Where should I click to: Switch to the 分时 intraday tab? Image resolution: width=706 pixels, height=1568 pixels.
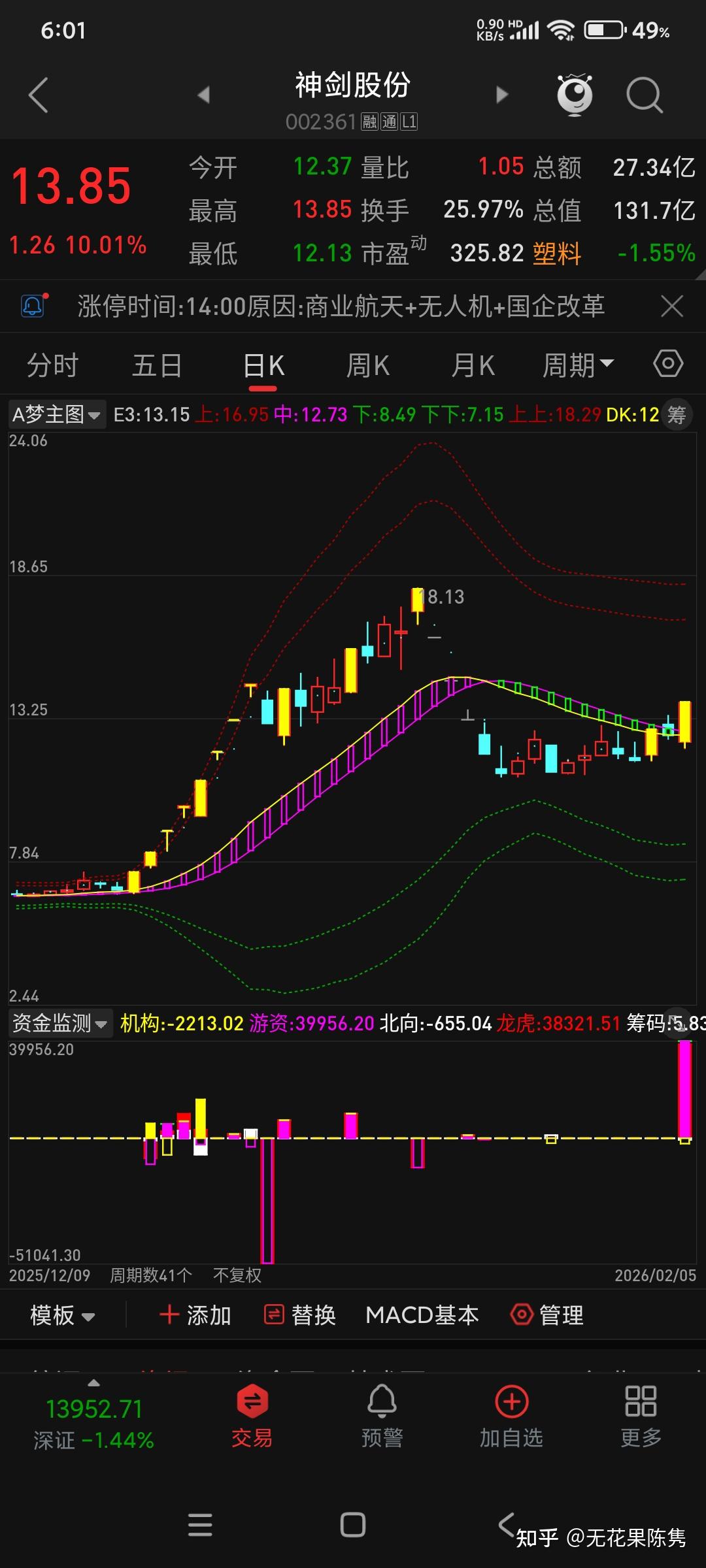coord(54,365)
